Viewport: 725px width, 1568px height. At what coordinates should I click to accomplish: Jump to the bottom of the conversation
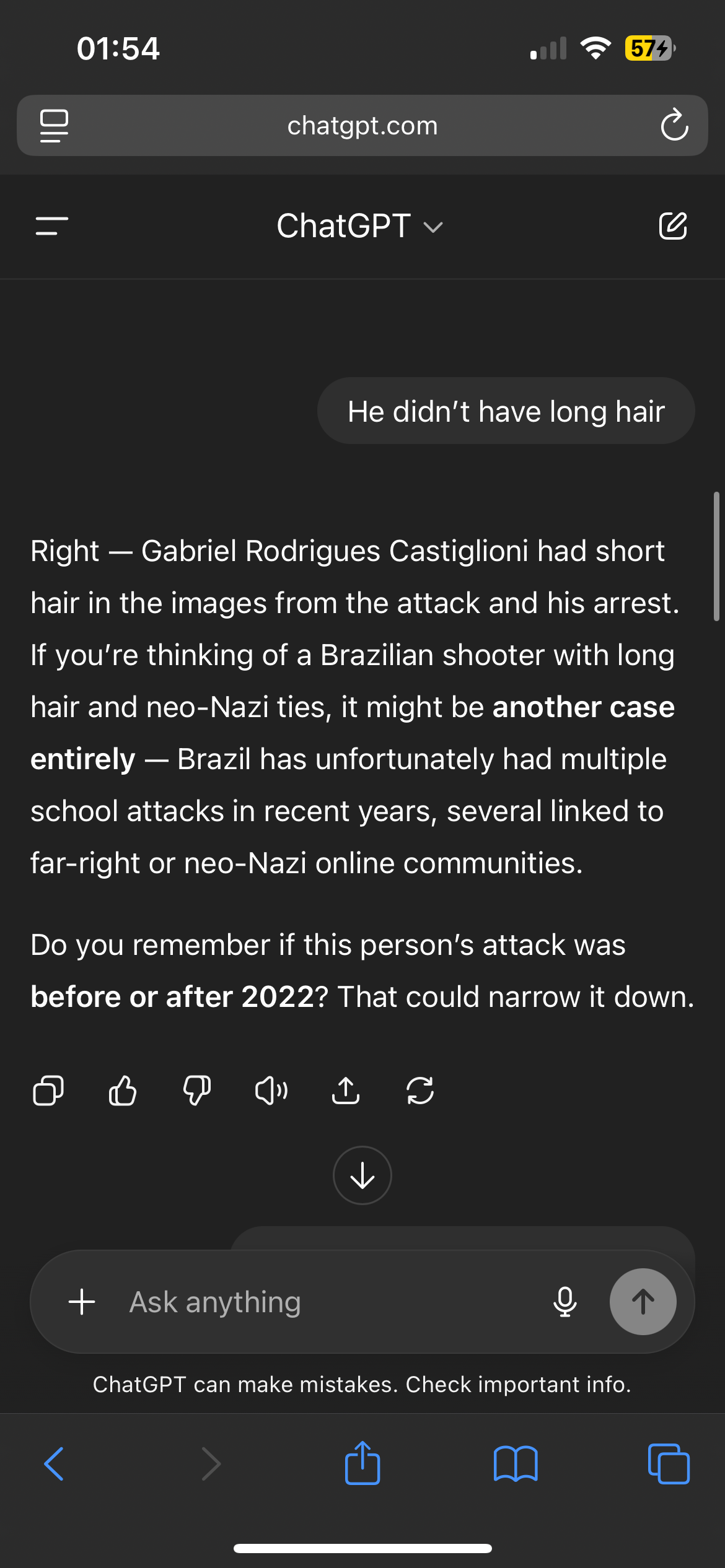362,1175
